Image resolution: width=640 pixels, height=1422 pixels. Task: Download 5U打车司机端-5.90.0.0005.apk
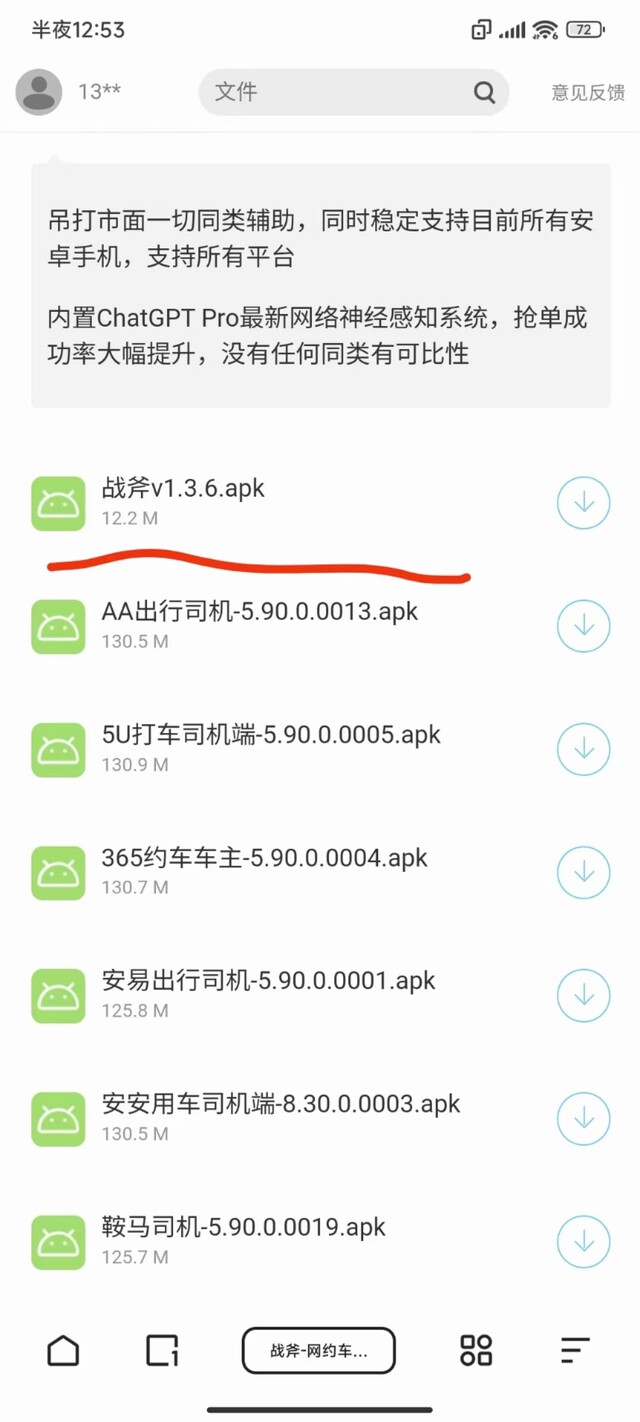pyautogui.click(x=583, y=748)
